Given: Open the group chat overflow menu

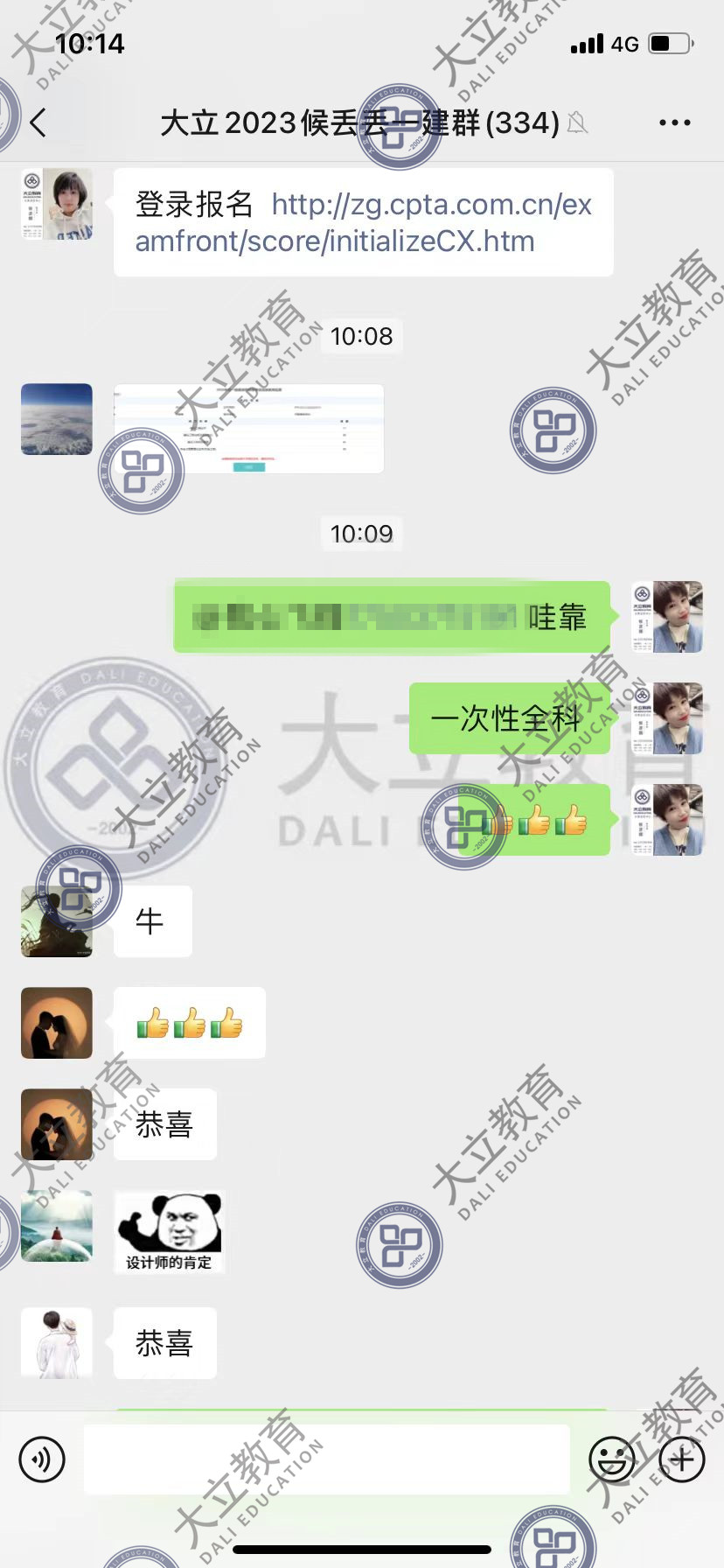Looking at the screenshot, I should click(x=674, y=122).
